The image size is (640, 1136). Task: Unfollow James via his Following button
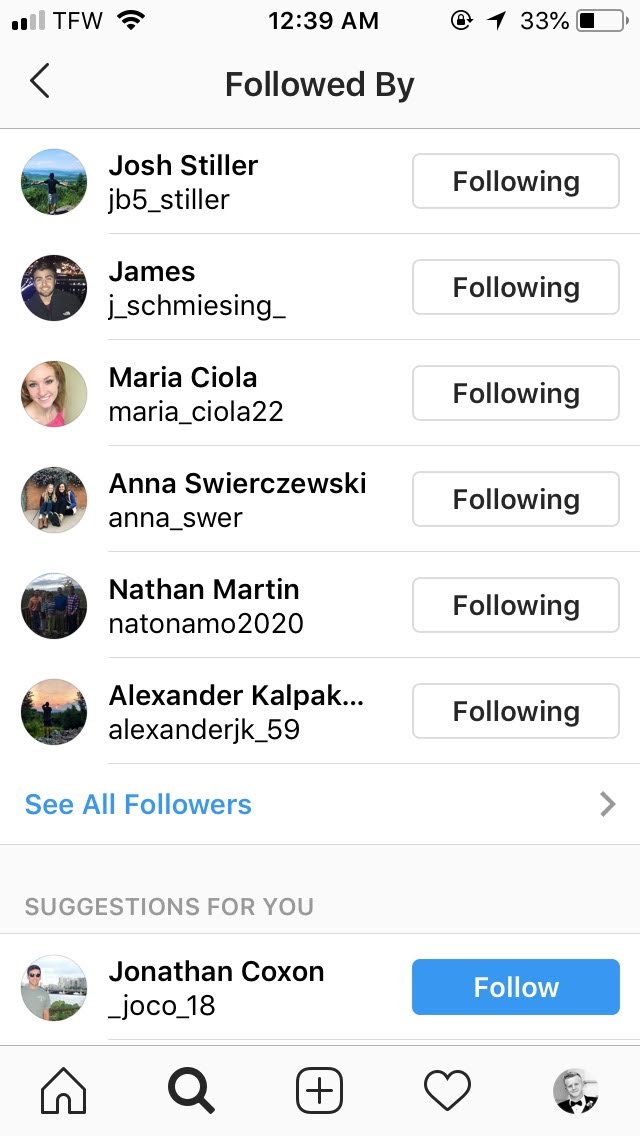coord(515,287)
